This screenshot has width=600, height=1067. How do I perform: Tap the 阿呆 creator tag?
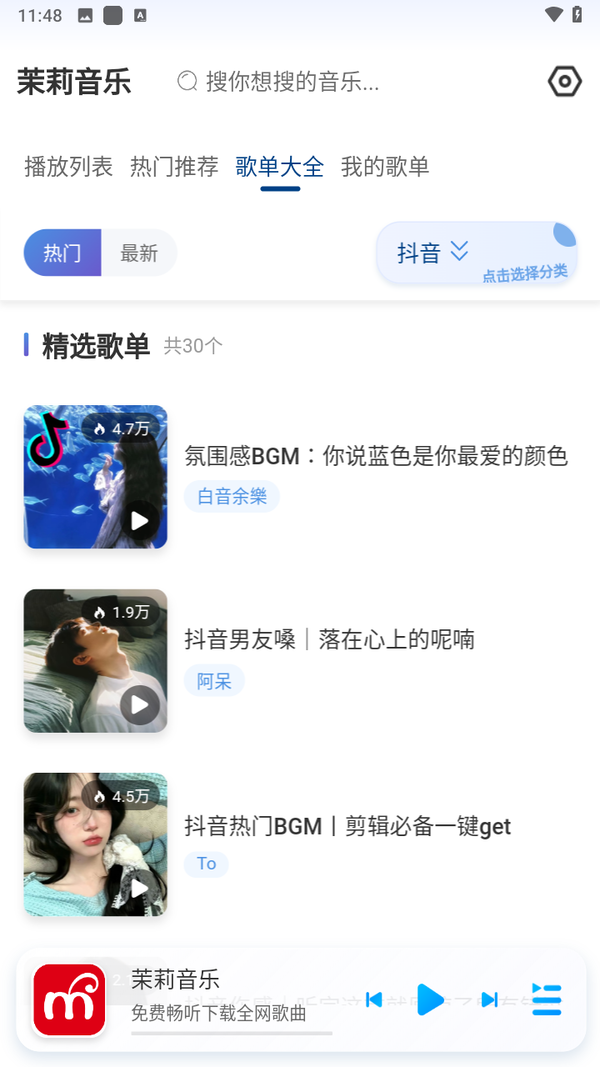[214, 681]
